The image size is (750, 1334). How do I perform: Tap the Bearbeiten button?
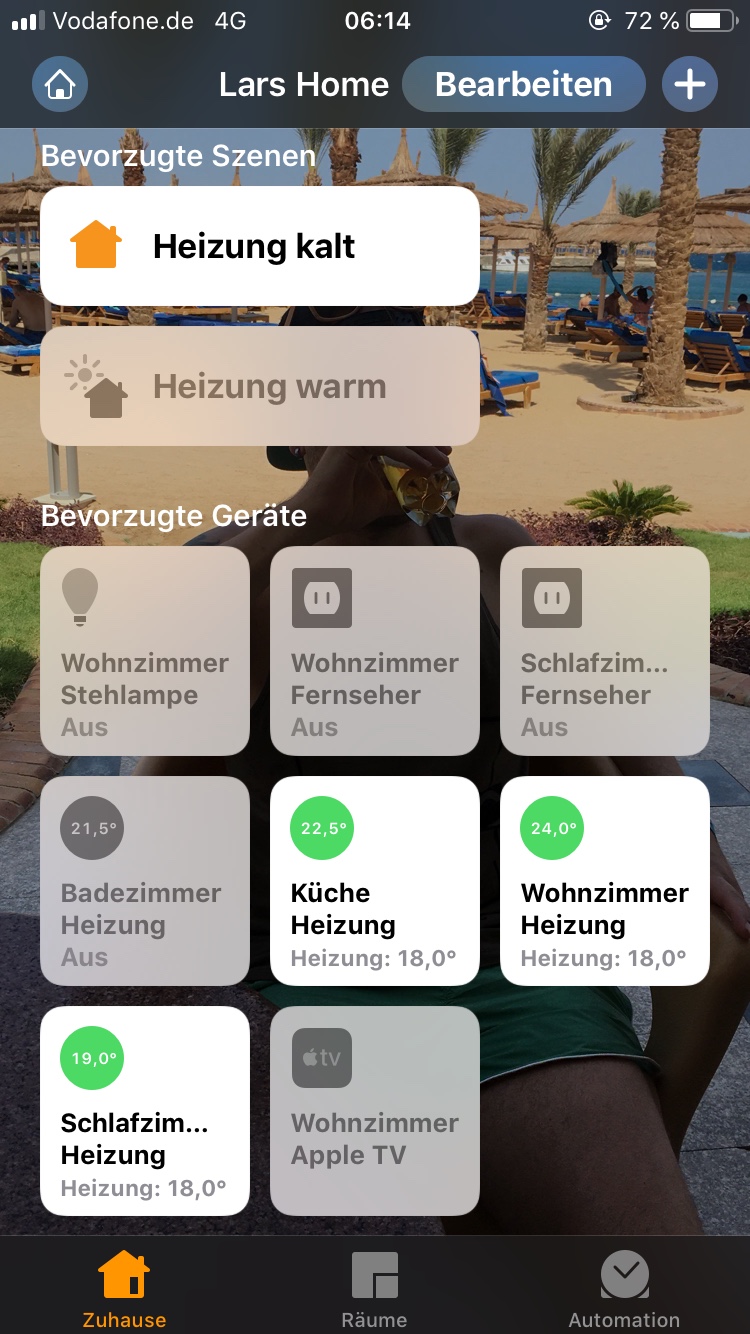[x=523, y=84]
